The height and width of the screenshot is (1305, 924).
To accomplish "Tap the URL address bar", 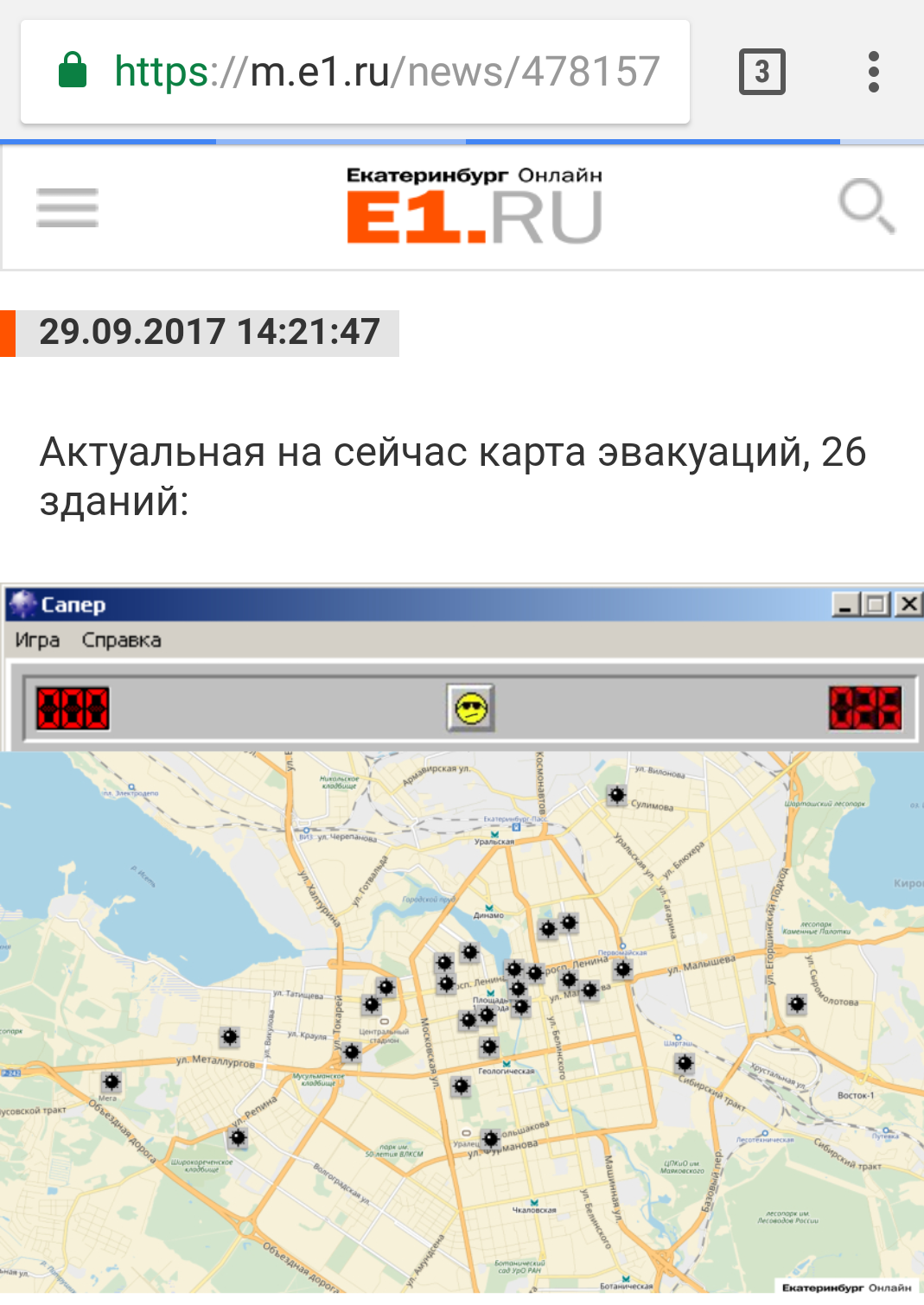I will coord(386,72).
